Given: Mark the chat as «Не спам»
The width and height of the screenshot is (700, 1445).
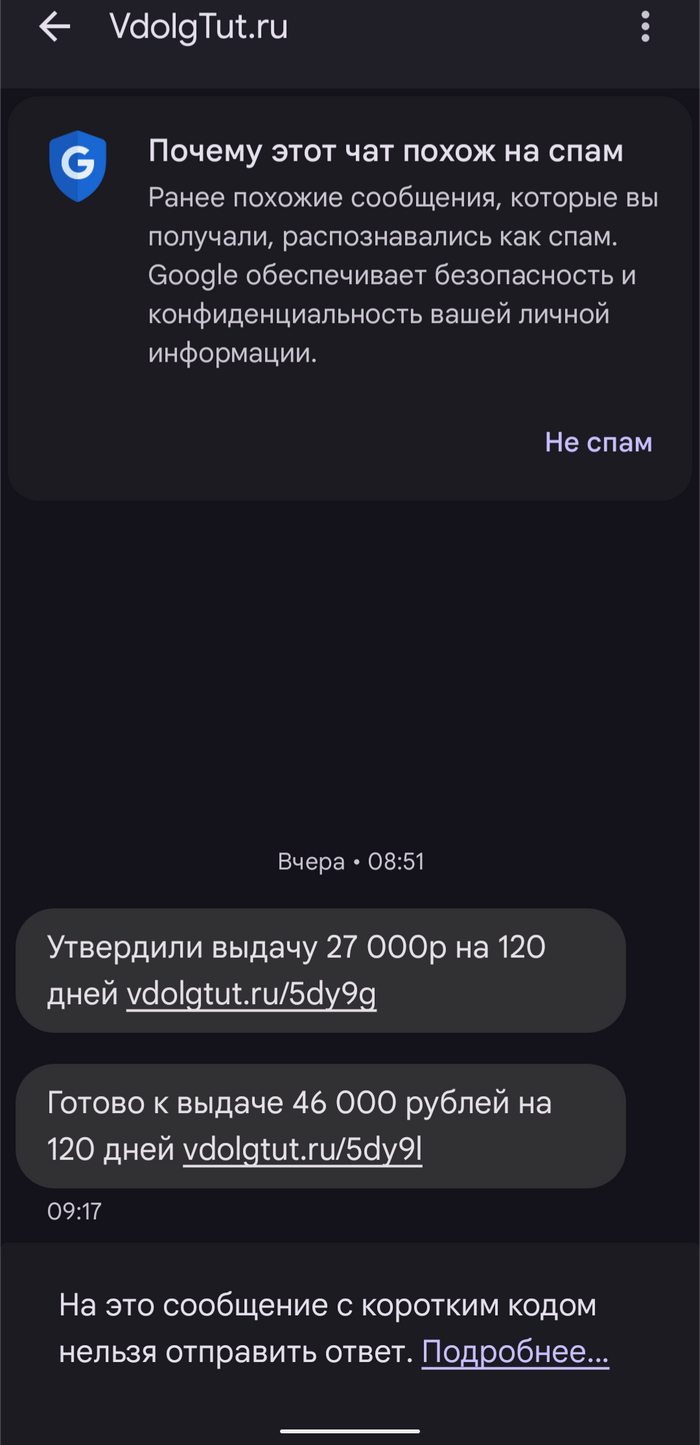Looking at the screenshot, I should [598, 442].
